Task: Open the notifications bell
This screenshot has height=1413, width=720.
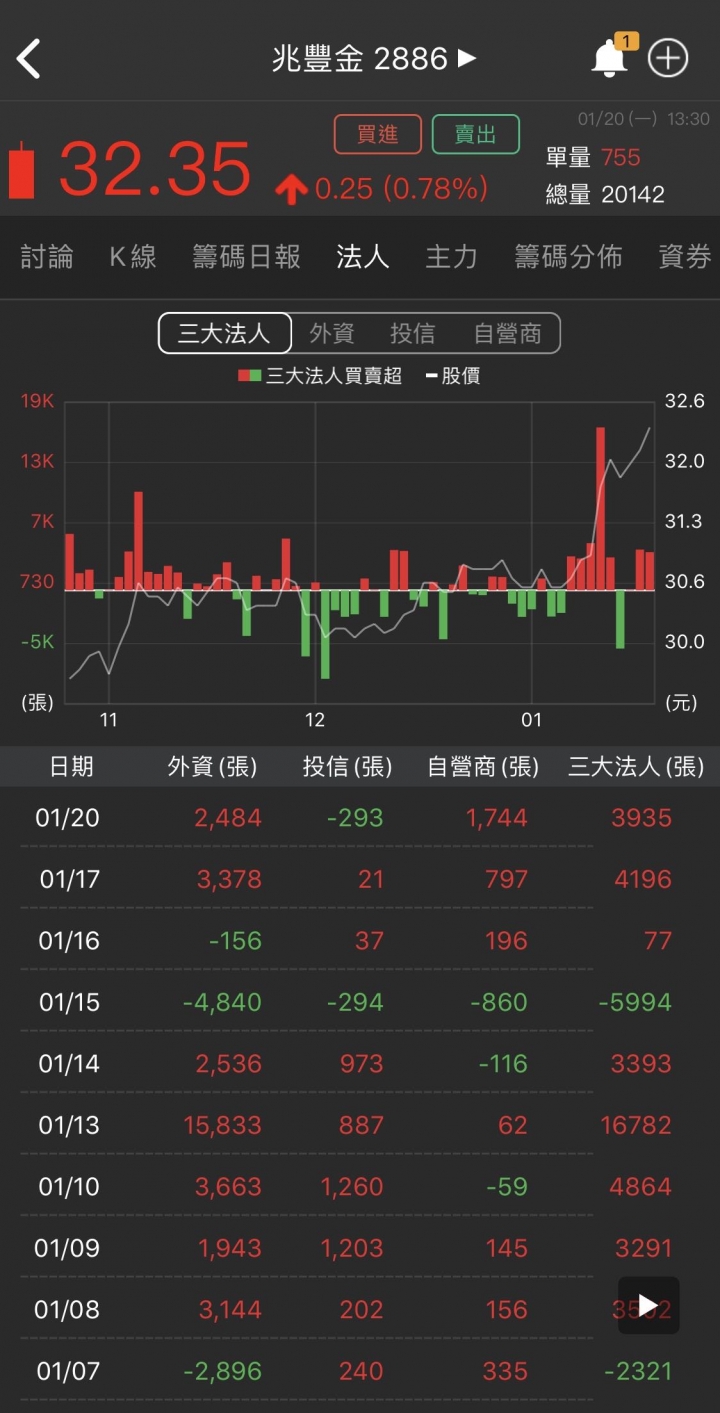Action: (609, 58)
